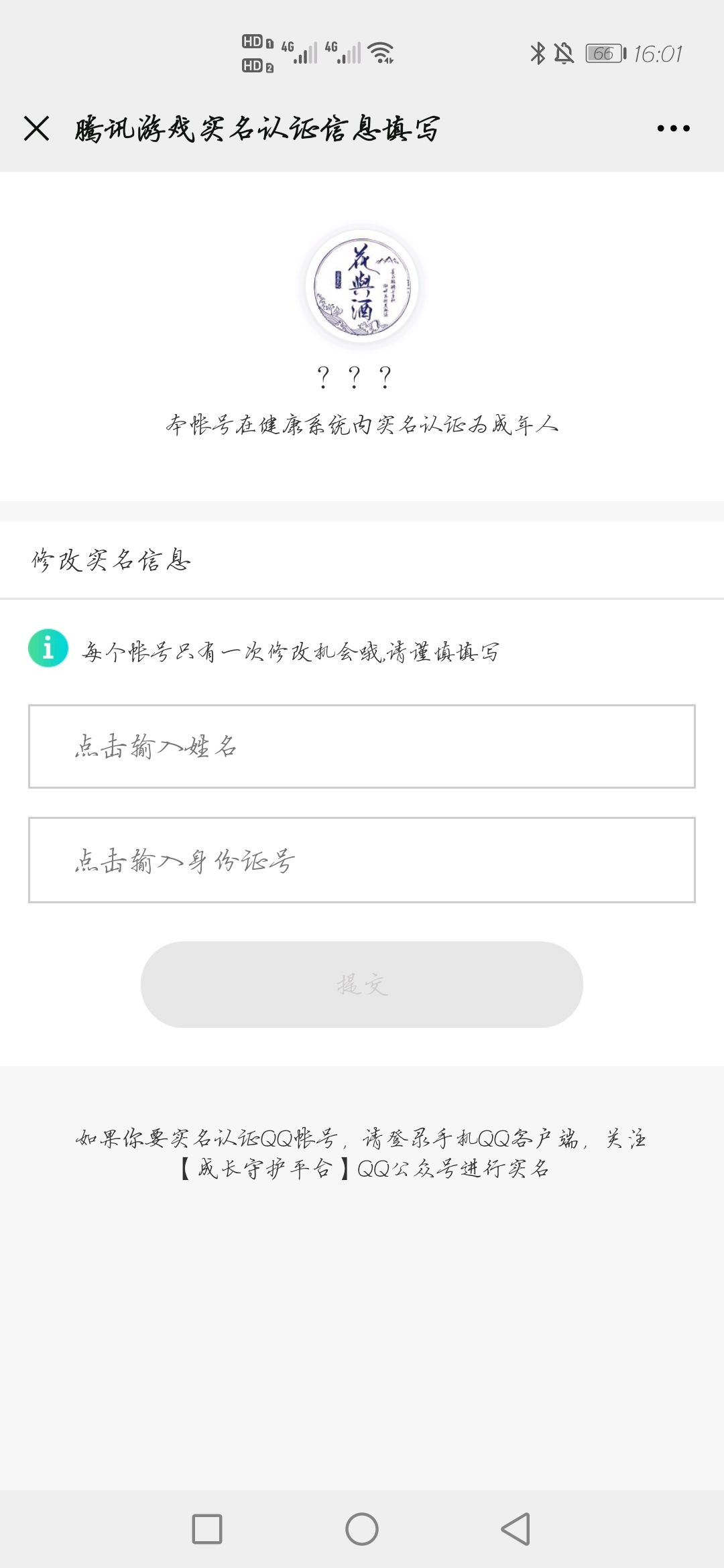Tap the name input field (点击输入姓名)

pyautogui.click(x=361, y=746)
